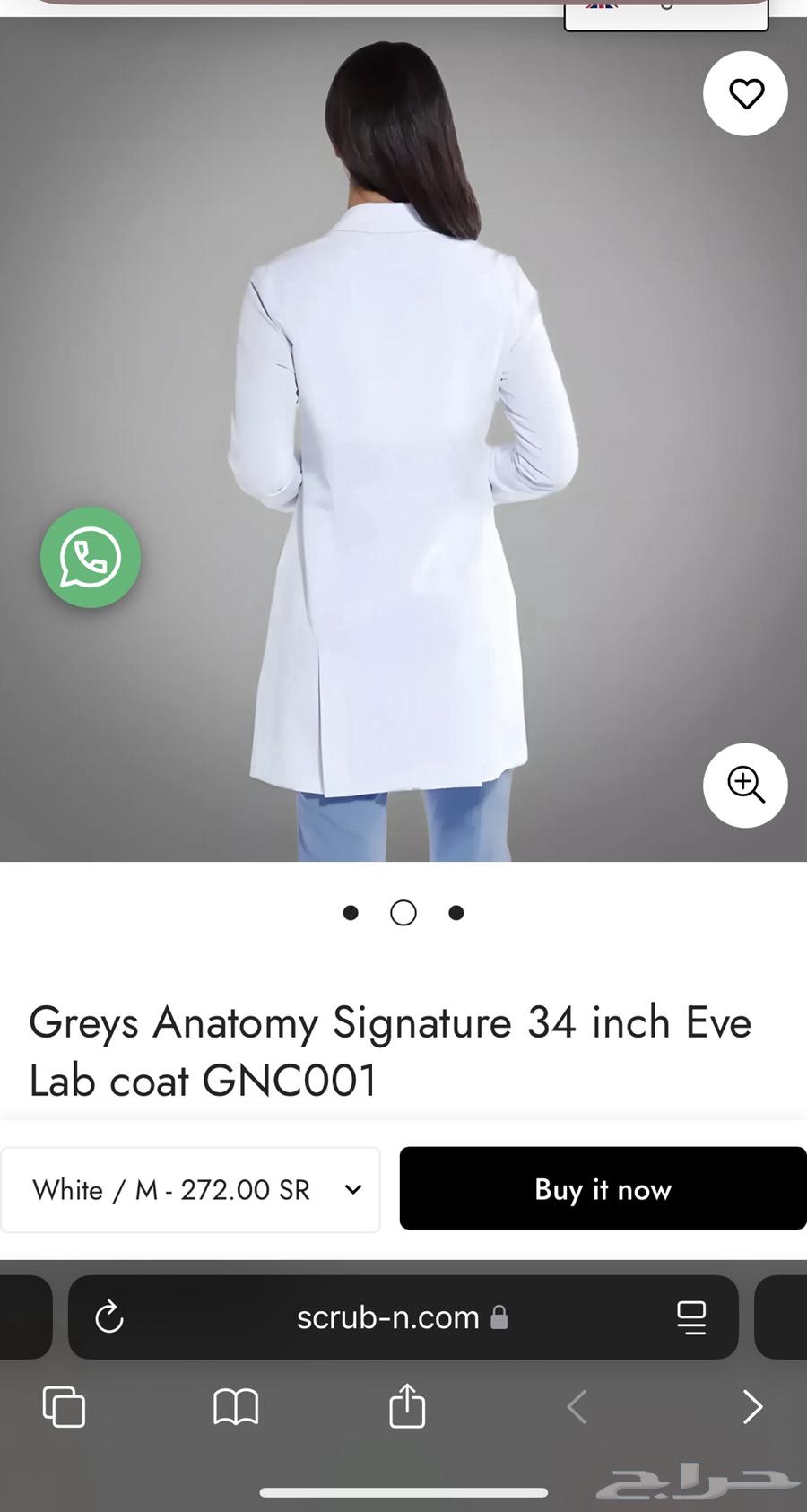Tap the forward navigation arrow

pyautogui.click(x=753, y=1406)
